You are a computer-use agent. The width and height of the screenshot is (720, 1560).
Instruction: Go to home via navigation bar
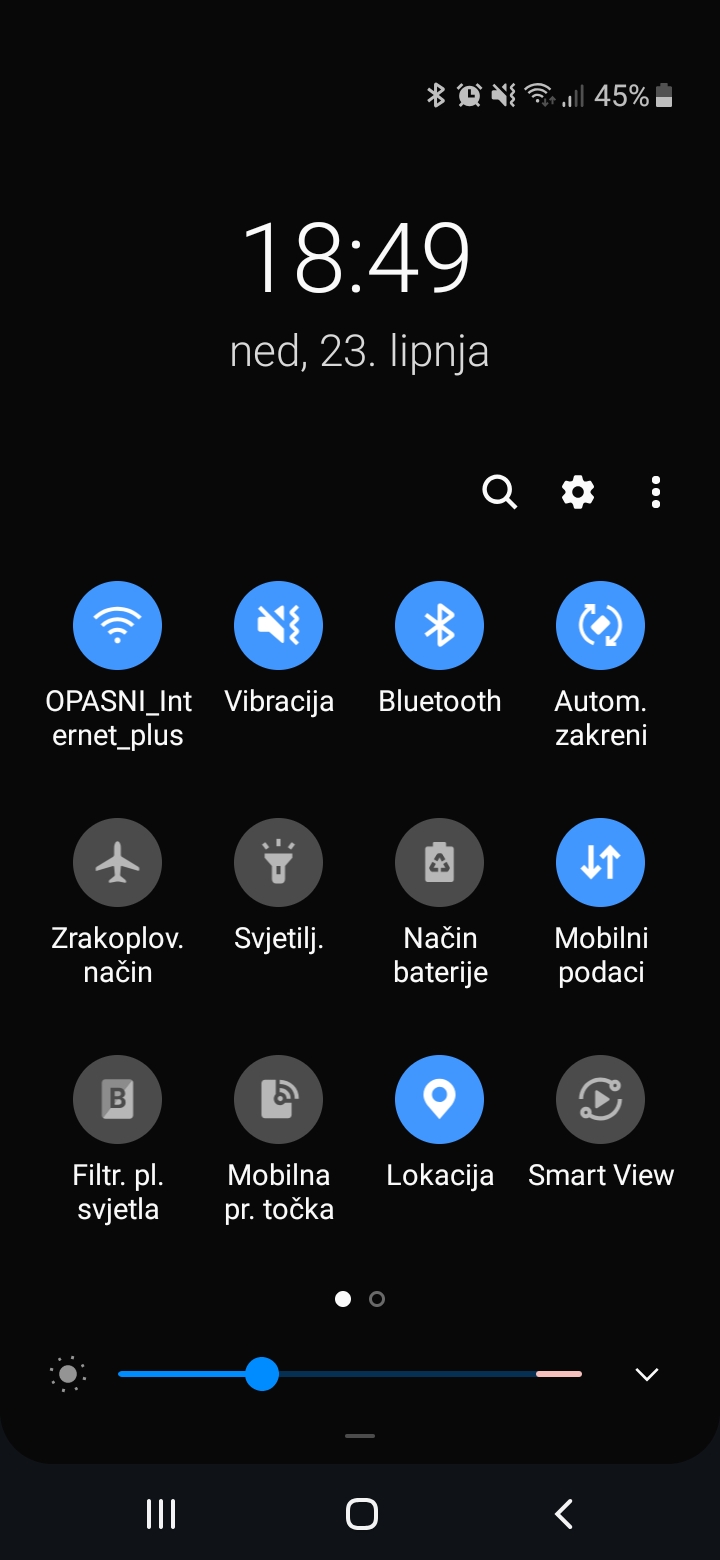point(361,1514)
